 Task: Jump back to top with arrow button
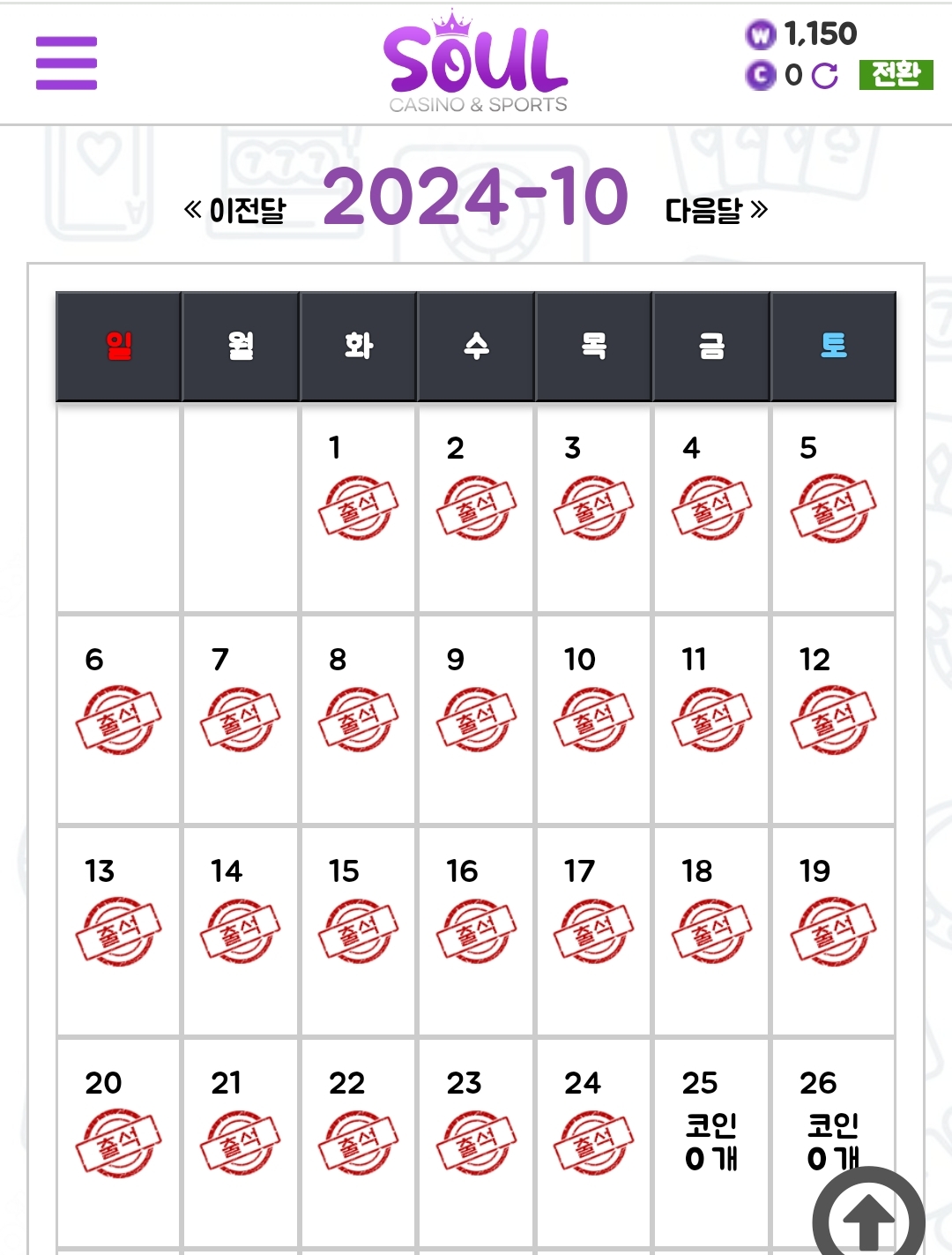coord(868,1217)
